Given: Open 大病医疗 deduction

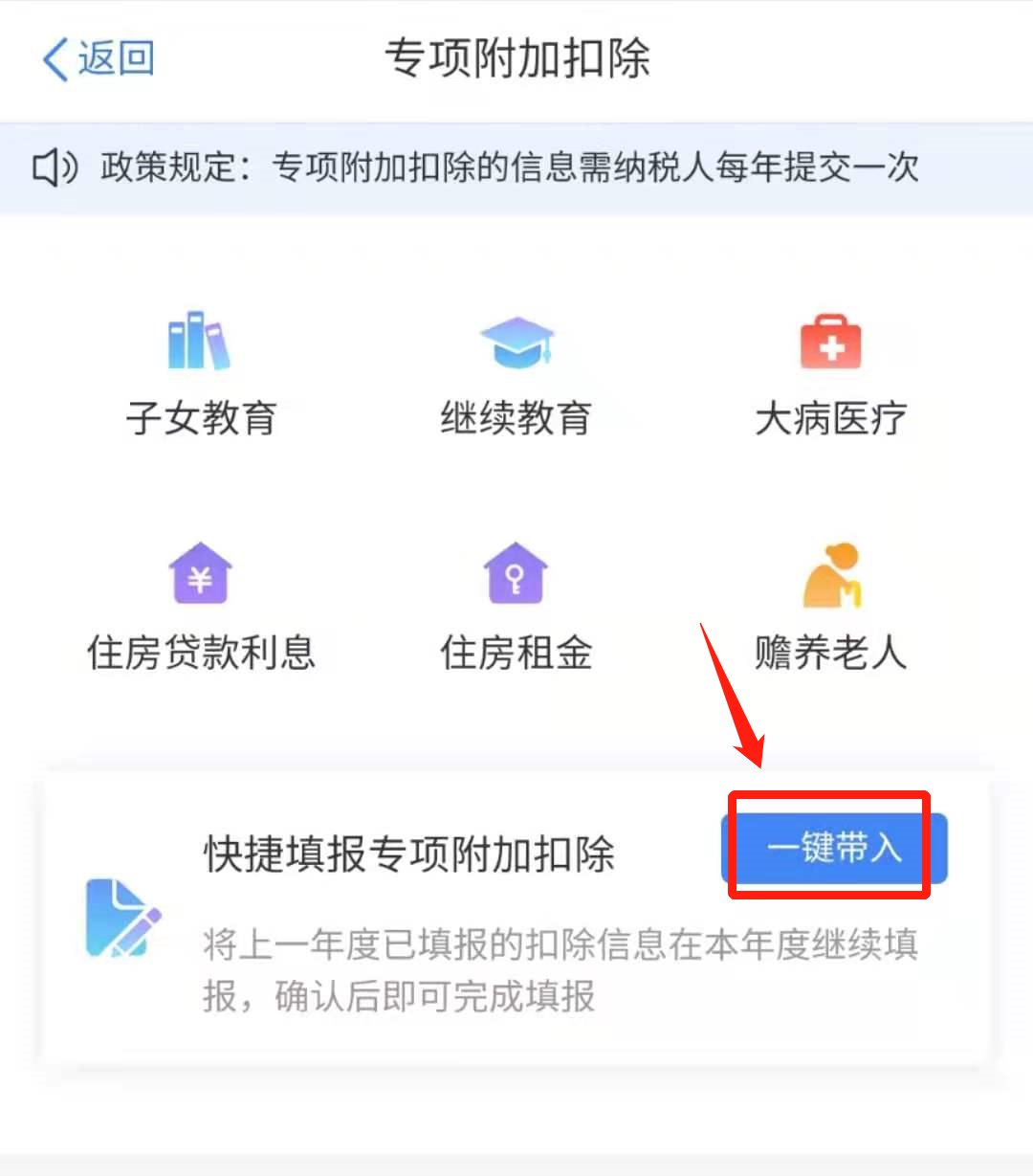Looking at the screenshot, I should [830, 375].
